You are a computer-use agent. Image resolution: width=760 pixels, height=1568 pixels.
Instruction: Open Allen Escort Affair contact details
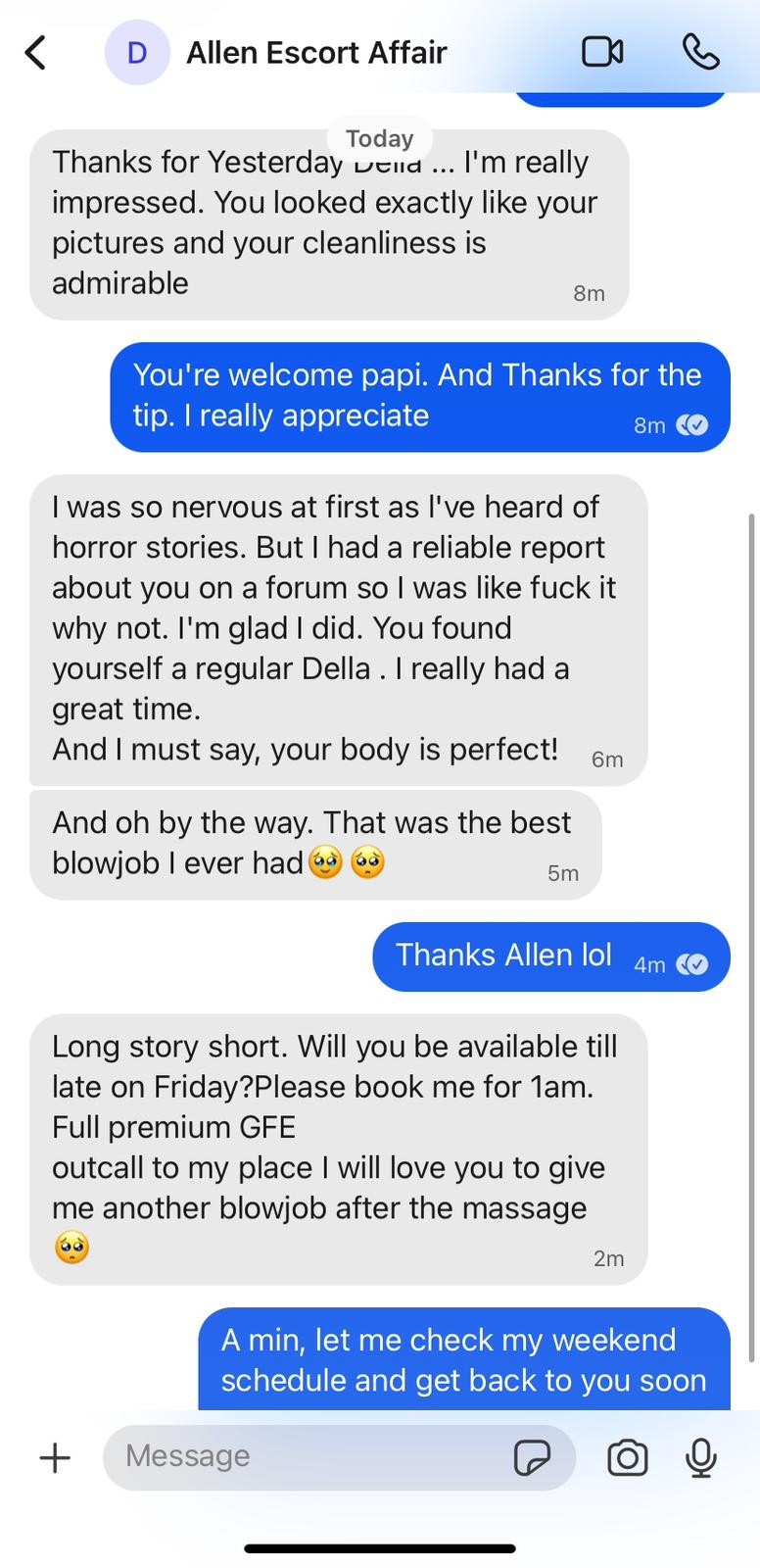click(316, 52)
